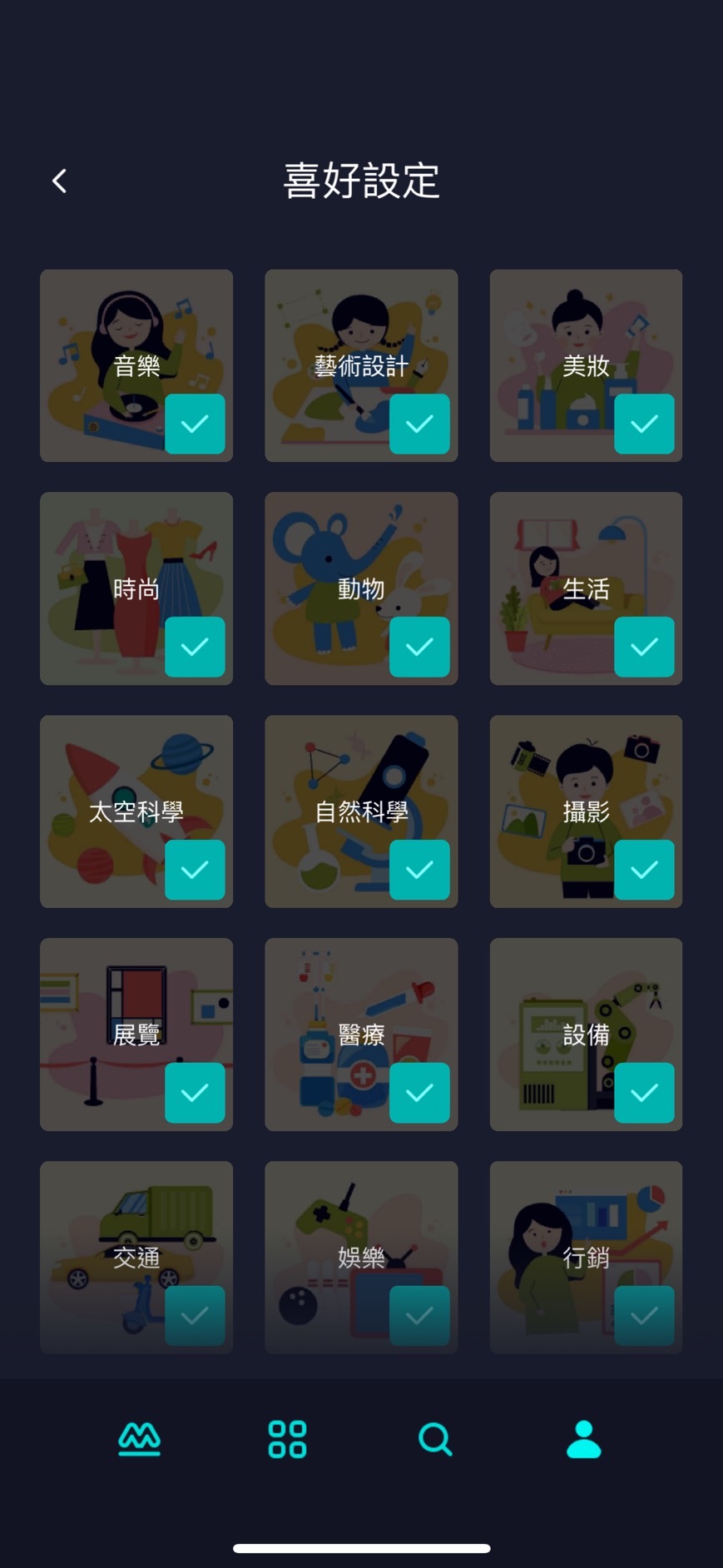
Task: Uncheck the 展覽 category
Action: coord(195,1093)
